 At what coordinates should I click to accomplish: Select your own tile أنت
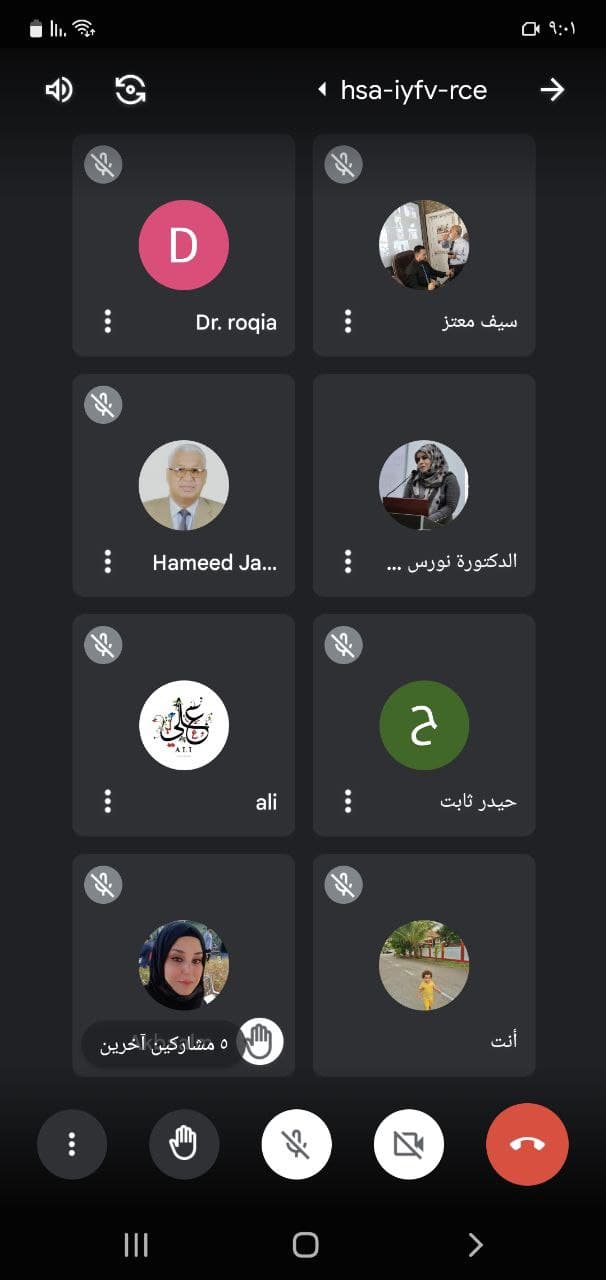424,965
